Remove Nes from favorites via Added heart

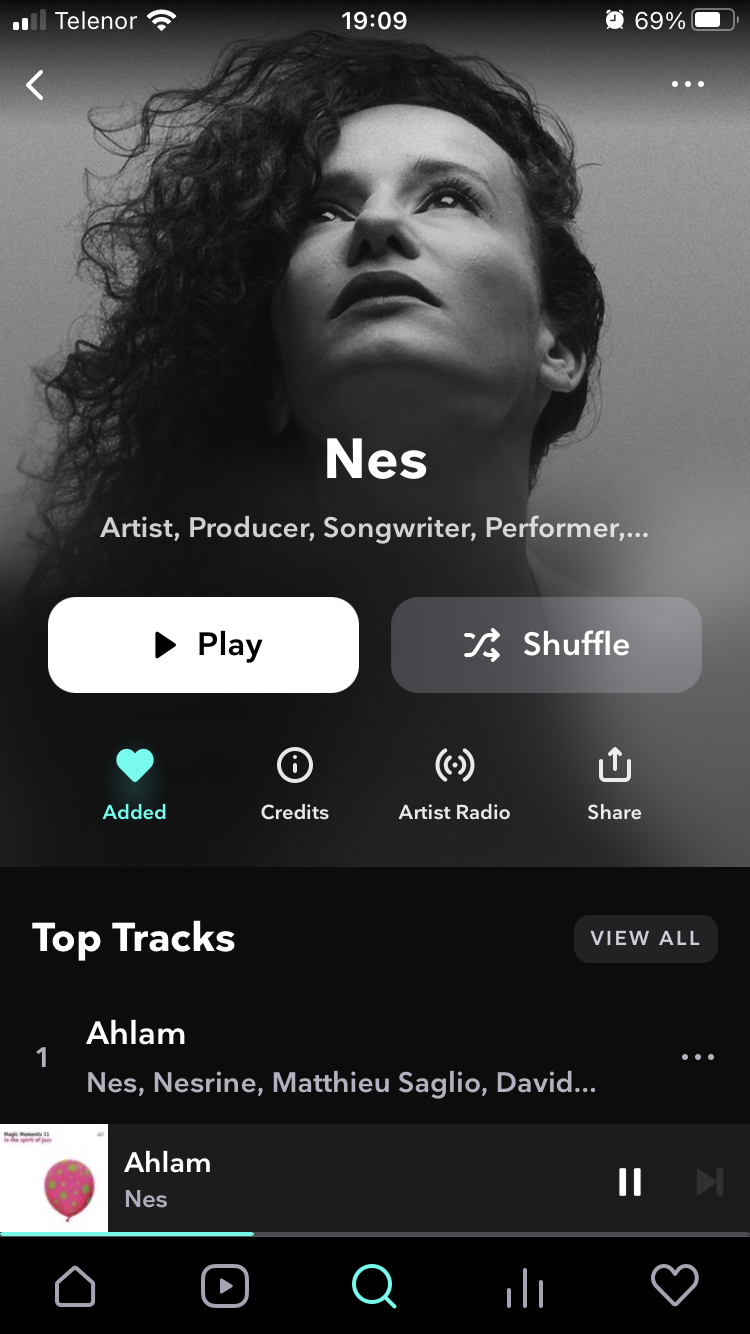click(x=135, y=785)
